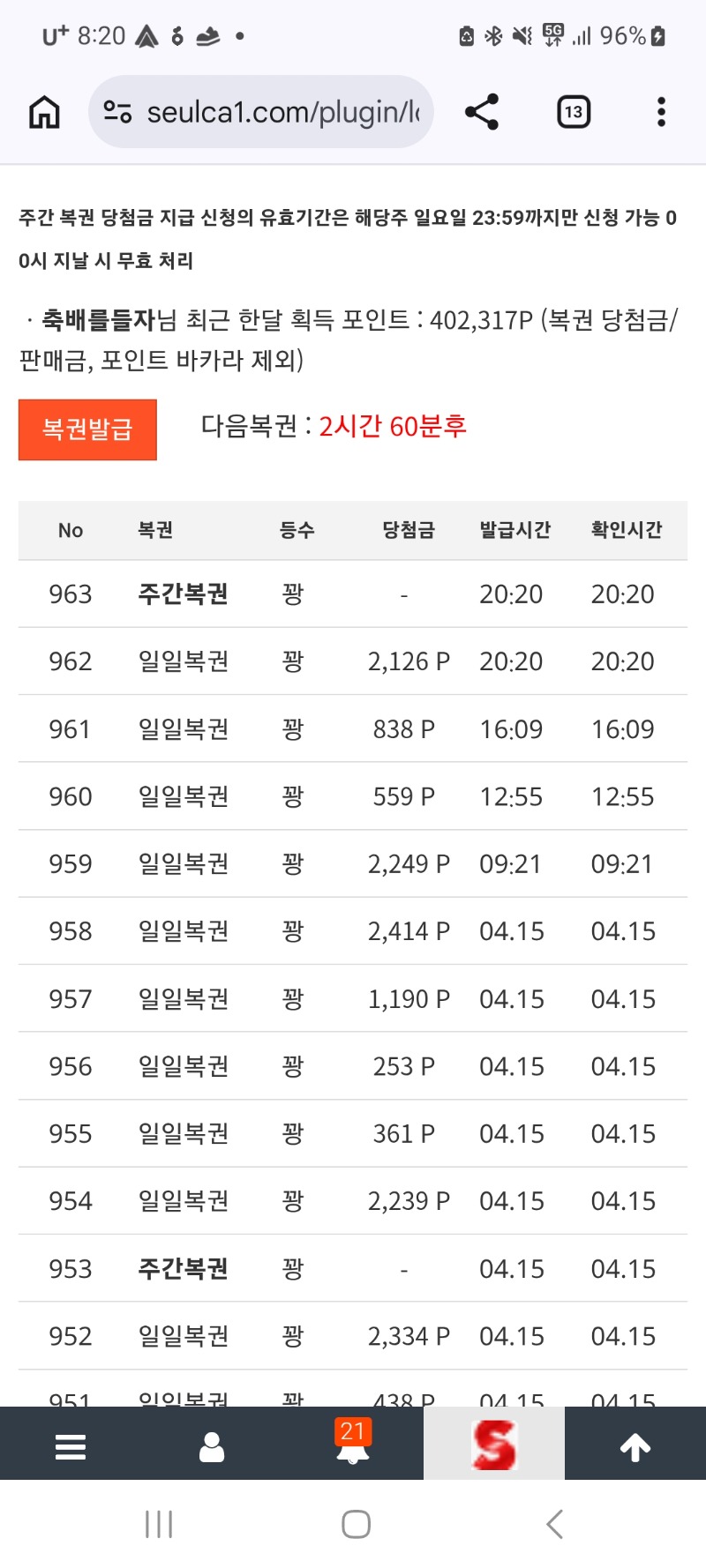Check the notifications bell with 21 alerts

click(x=353, y=1445)
